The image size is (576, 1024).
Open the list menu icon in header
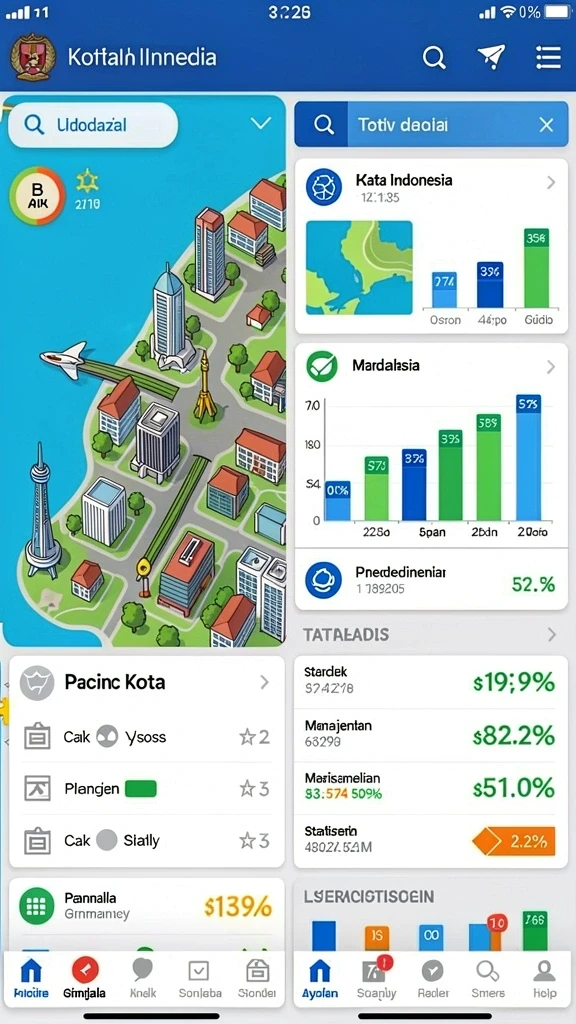(548, 57)
